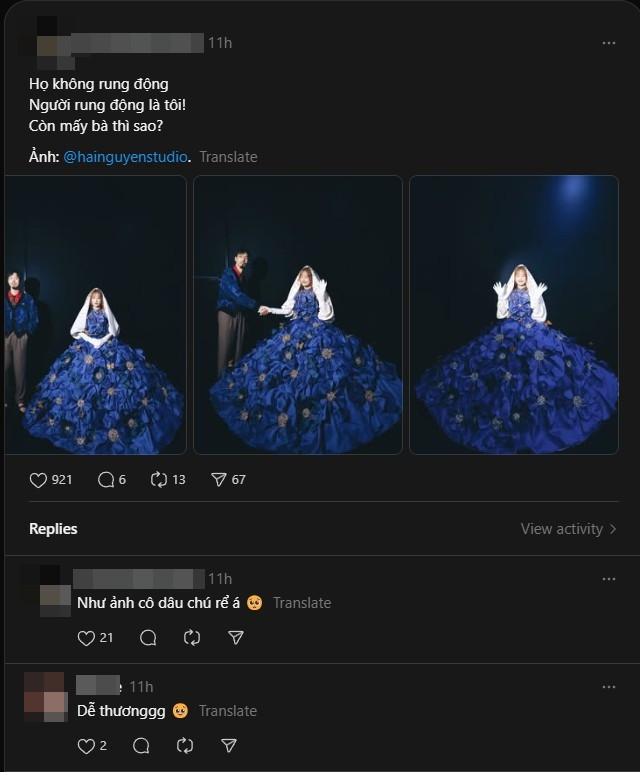The width and height of the screenshot is (640, 772).
Task: Like the main post with 921 likes
Action: pos(39,480)
